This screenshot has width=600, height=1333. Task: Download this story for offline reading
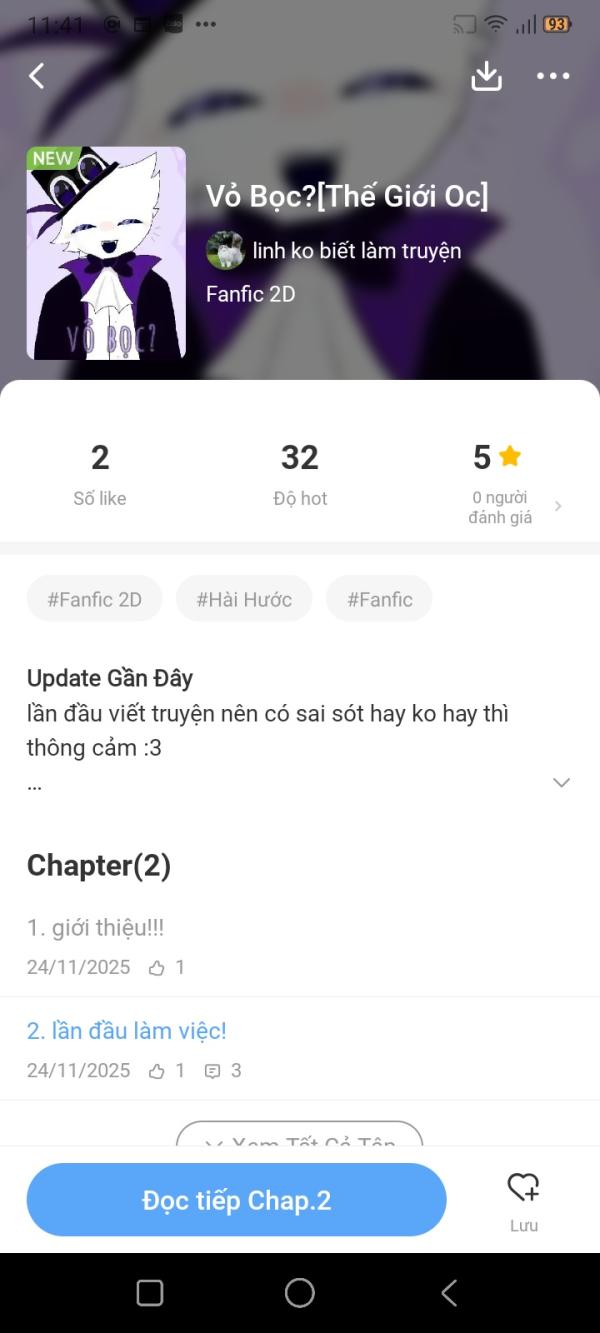click(x=486, y=76)
